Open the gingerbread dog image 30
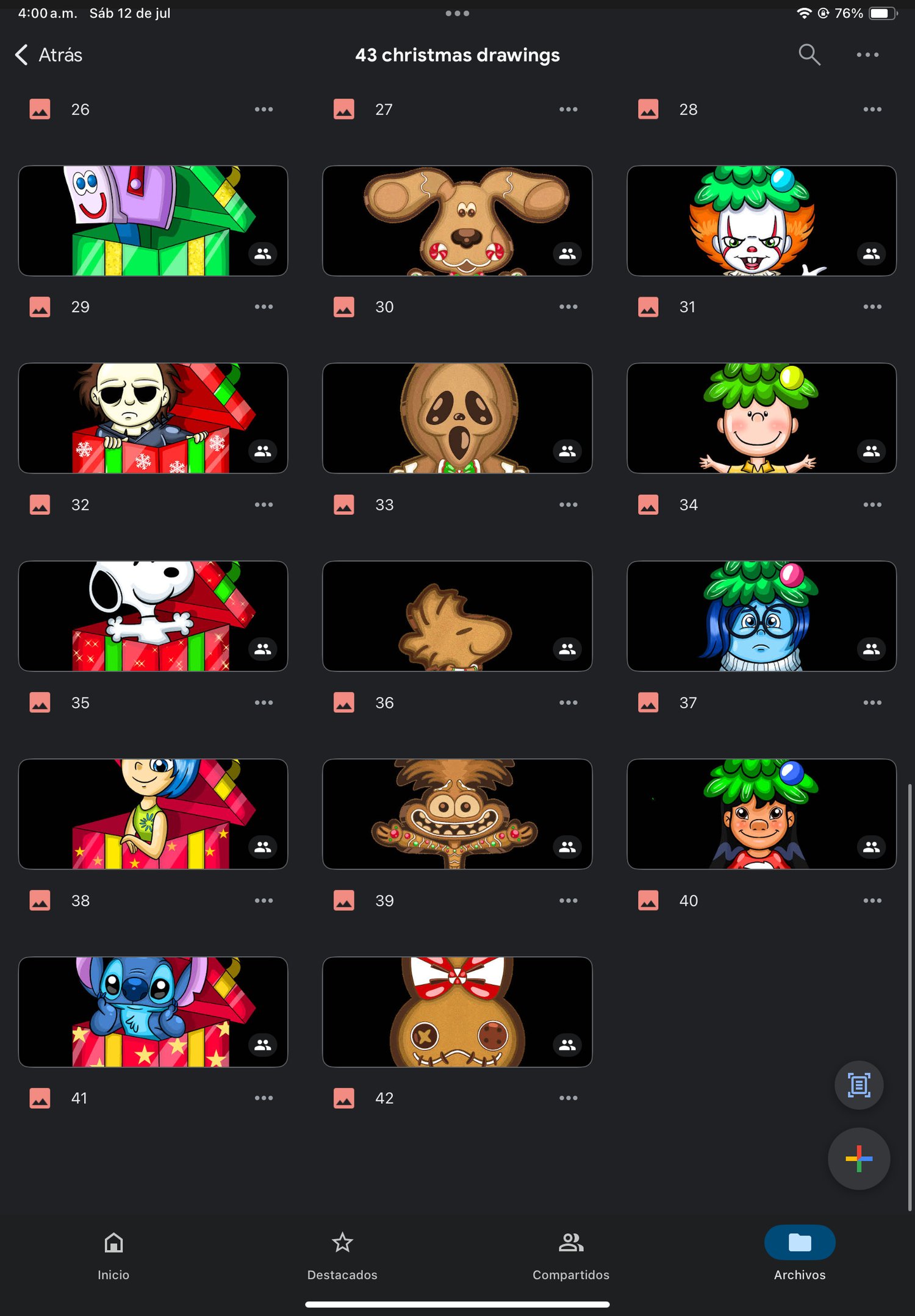The image size is (915, 1316). tap(457, 221)
